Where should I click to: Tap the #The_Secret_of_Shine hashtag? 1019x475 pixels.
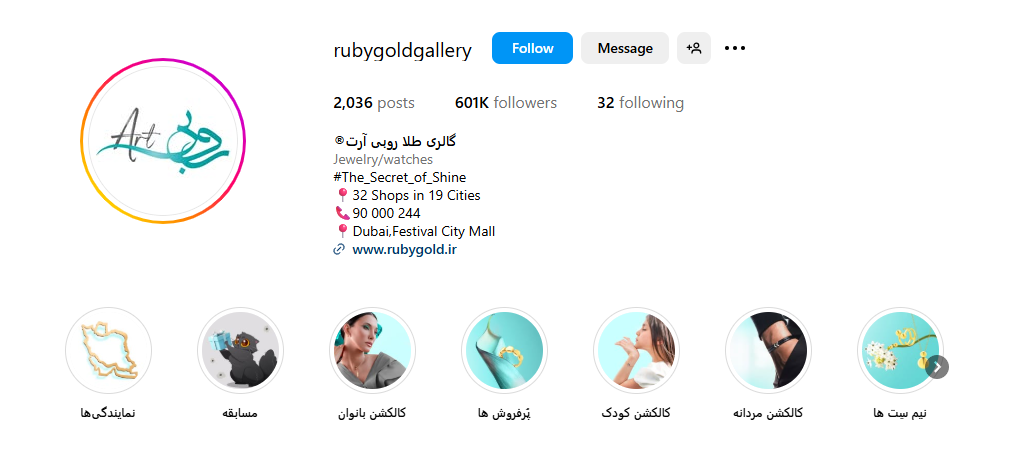pyautogui.click(x=400, y=178)
